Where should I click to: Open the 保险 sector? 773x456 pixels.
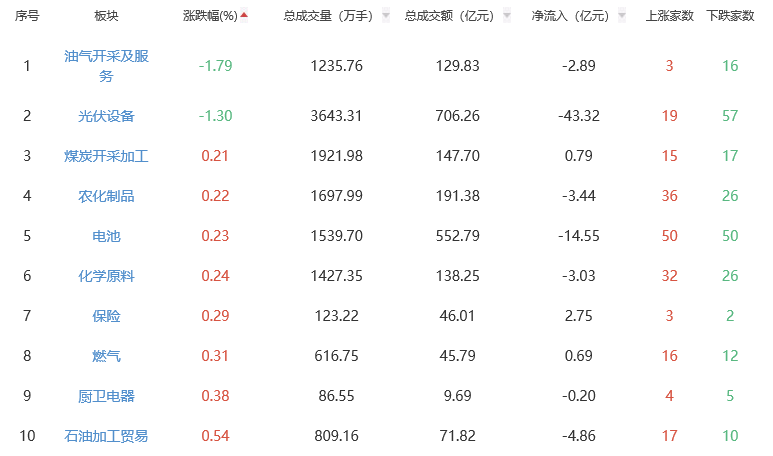coord(106,316)
